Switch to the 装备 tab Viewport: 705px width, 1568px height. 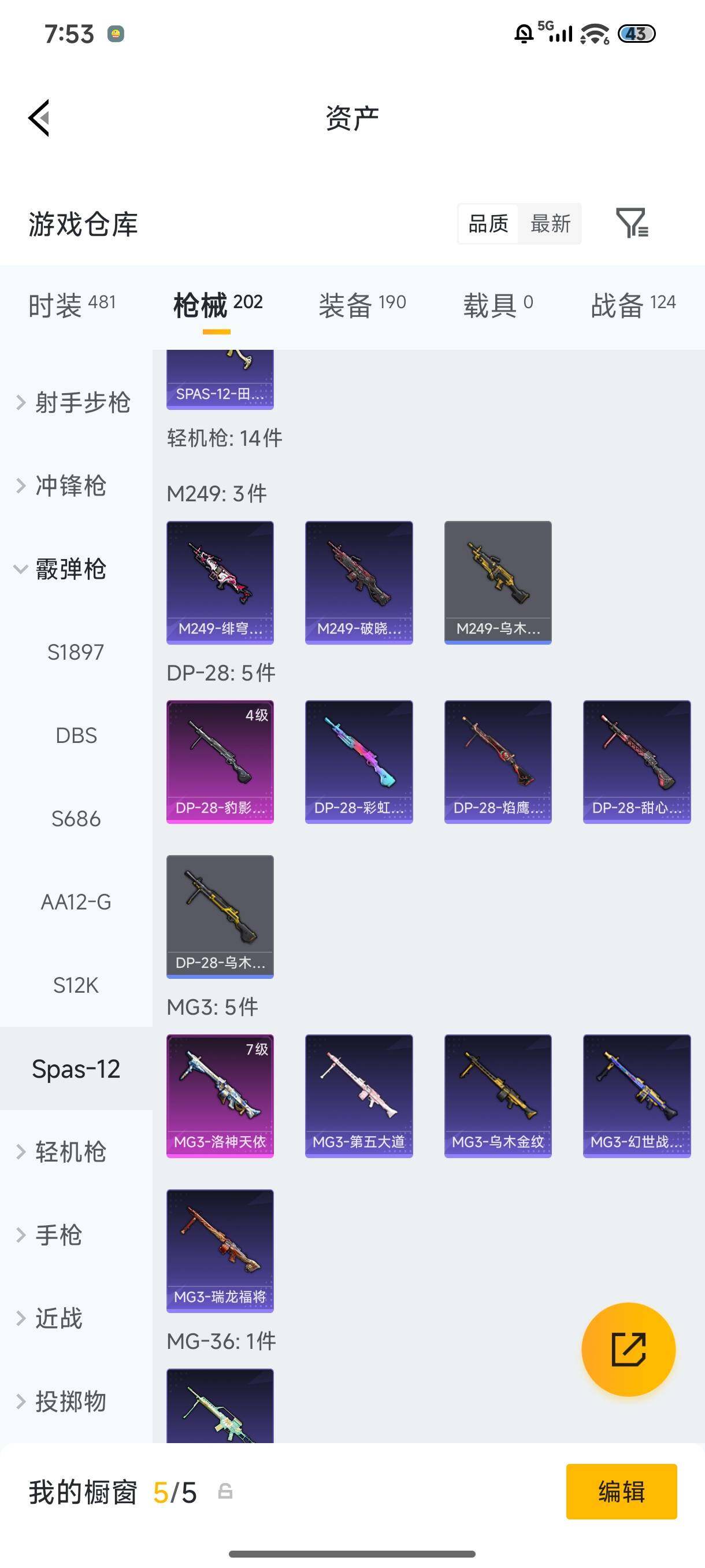(362, 304)
